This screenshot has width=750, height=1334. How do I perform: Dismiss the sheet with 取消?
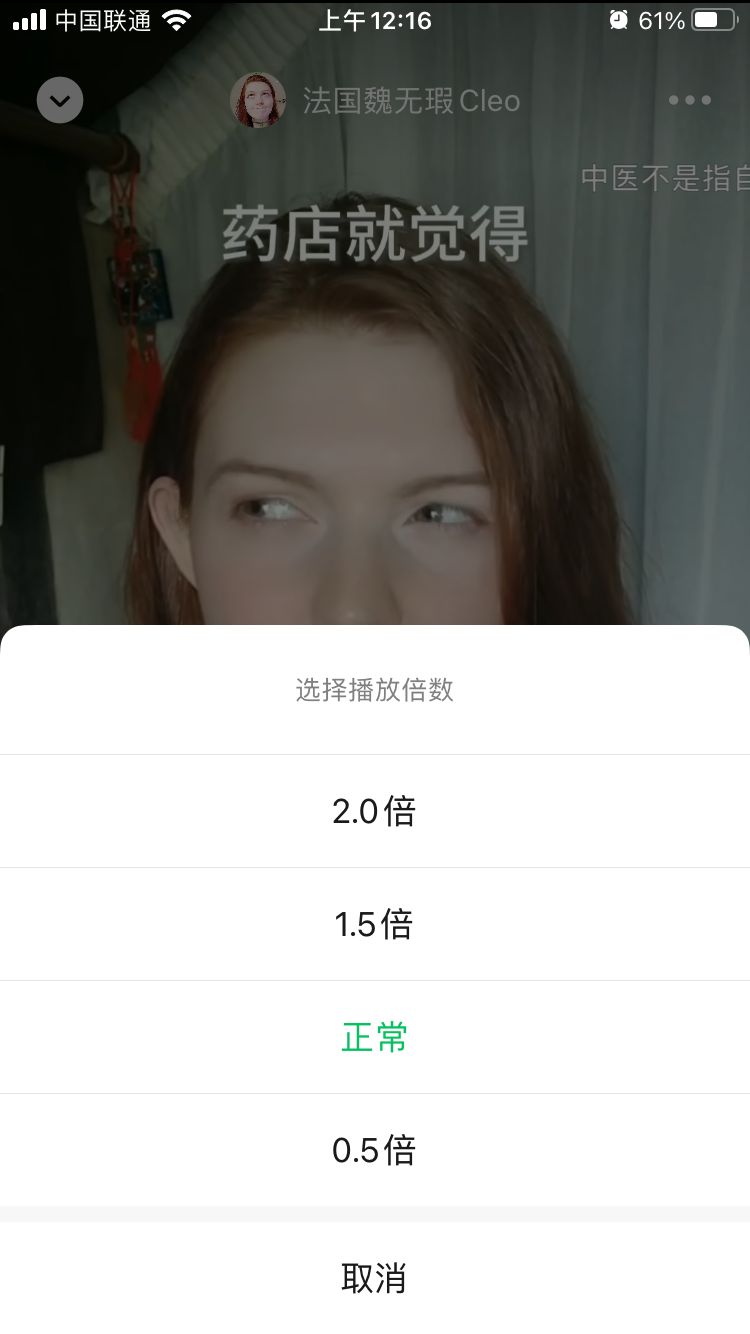point(375,1278)
